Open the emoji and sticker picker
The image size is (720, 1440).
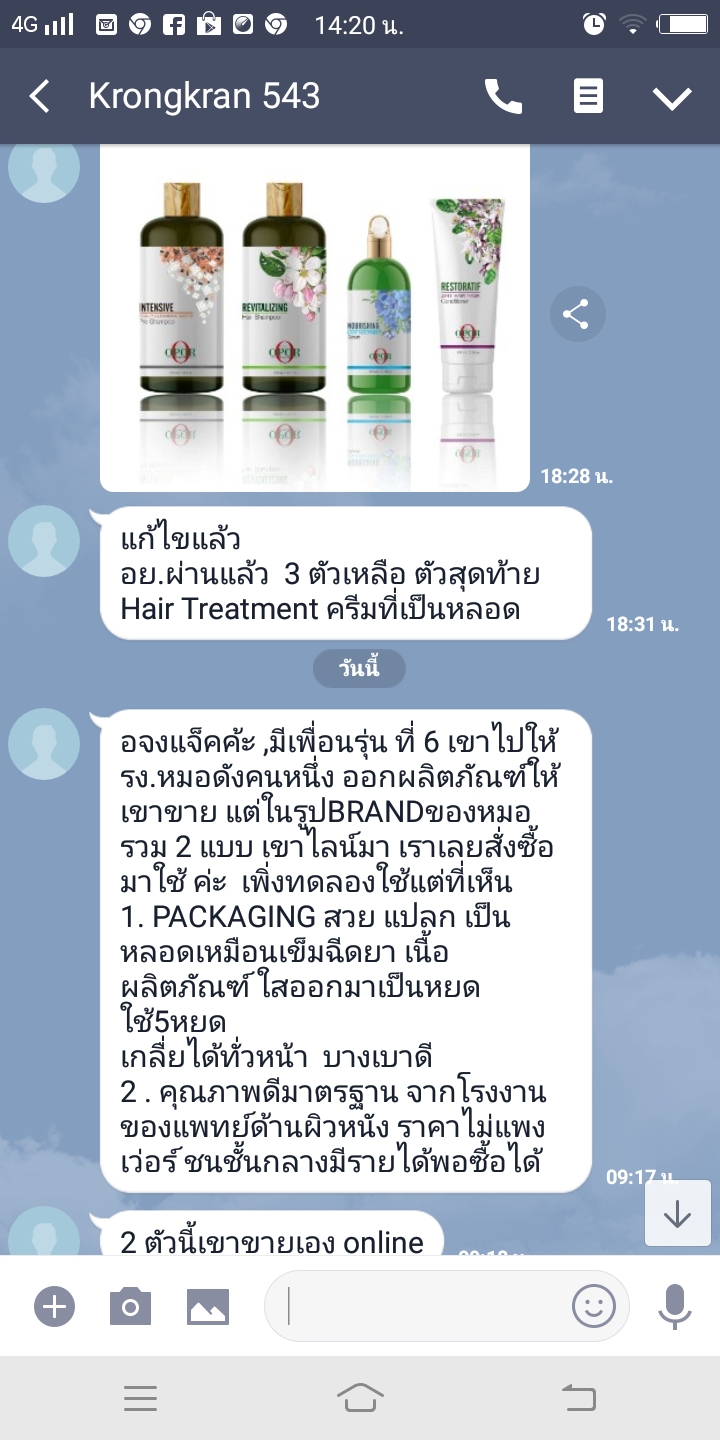tap(593, 1306)
